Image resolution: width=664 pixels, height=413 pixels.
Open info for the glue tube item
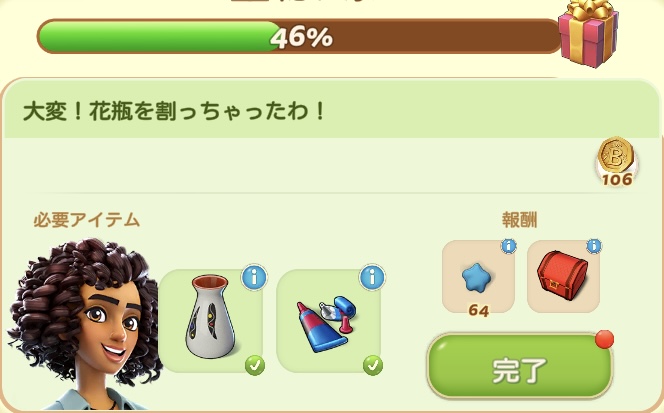372,277
